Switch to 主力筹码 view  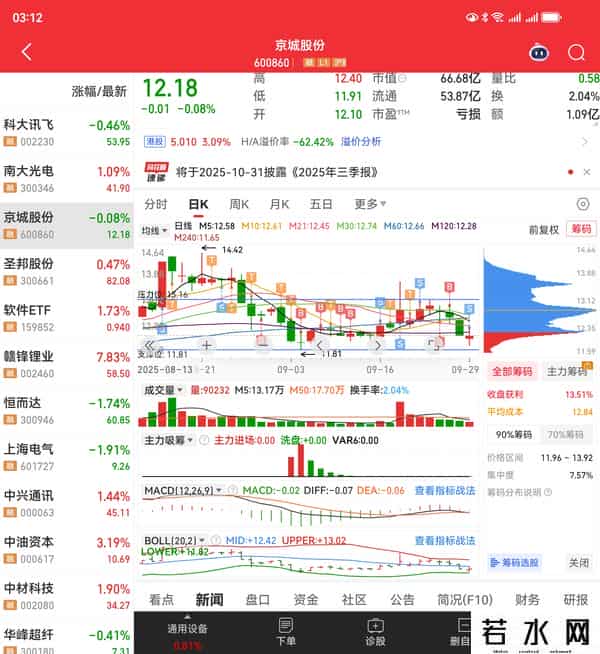[x=567, y=371]
